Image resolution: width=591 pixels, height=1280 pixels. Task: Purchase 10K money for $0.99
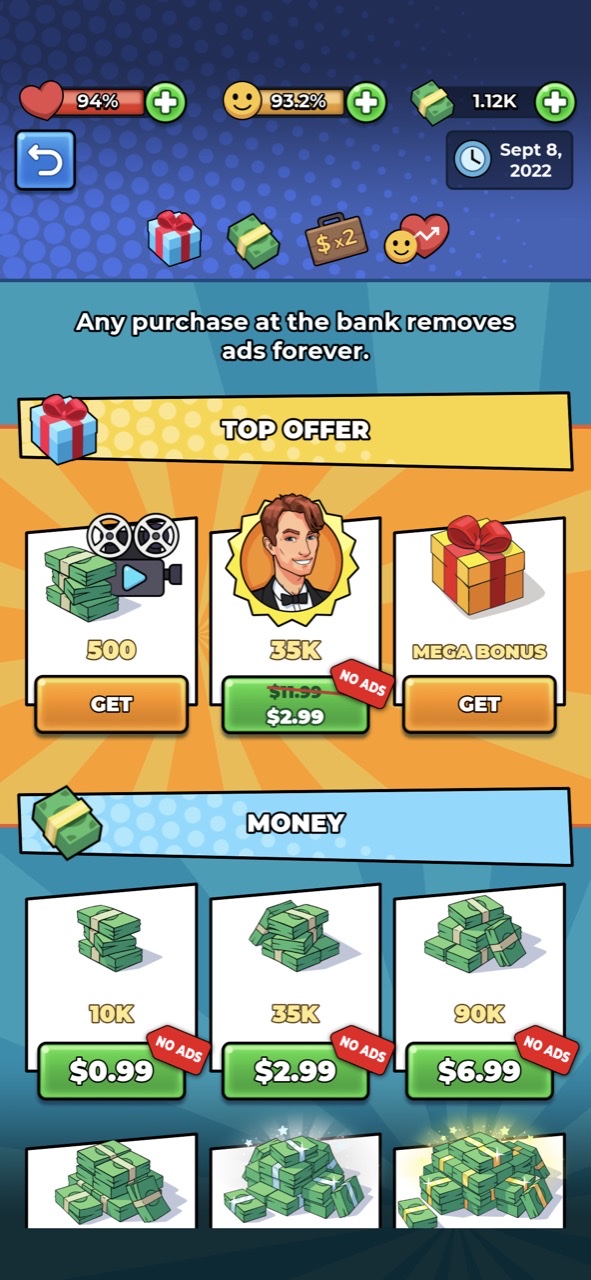(111, 1071)
